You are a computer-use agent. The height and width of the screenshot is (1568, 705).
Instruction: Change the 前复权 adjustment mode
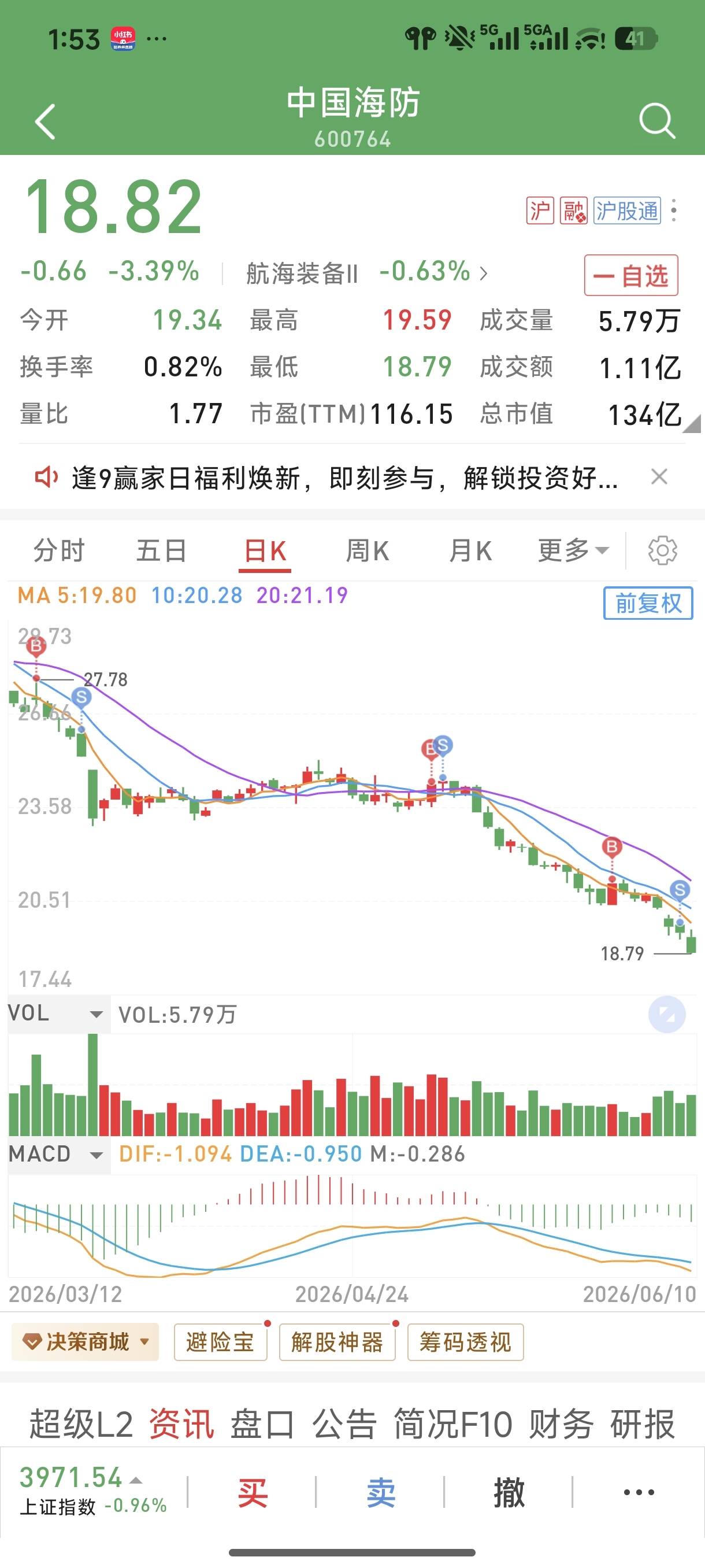(648, 603)
